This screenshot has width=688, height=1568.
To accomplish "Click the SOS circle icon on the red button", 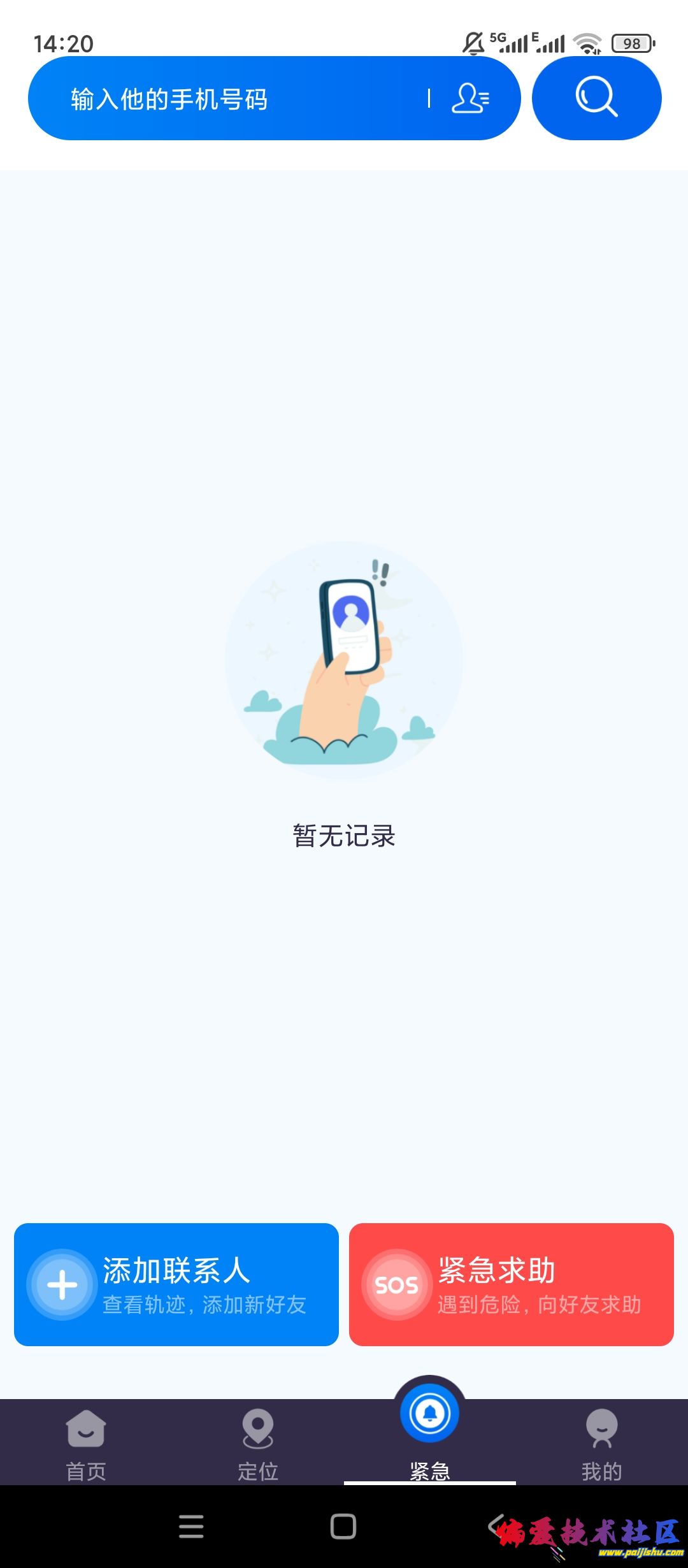I will coord(395,1286).
